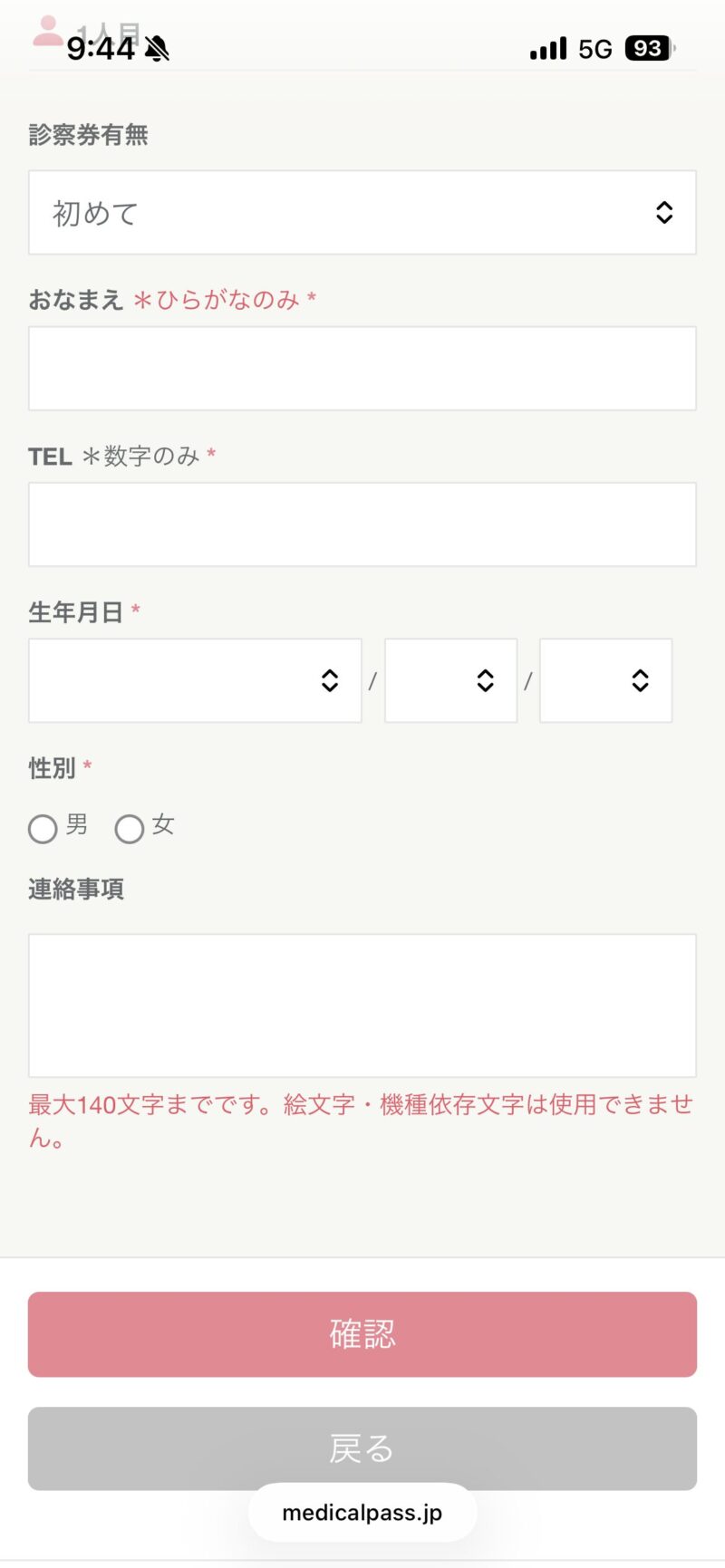Tap the おなまえ hiragana name field
725x1568 pixels.
362,369
